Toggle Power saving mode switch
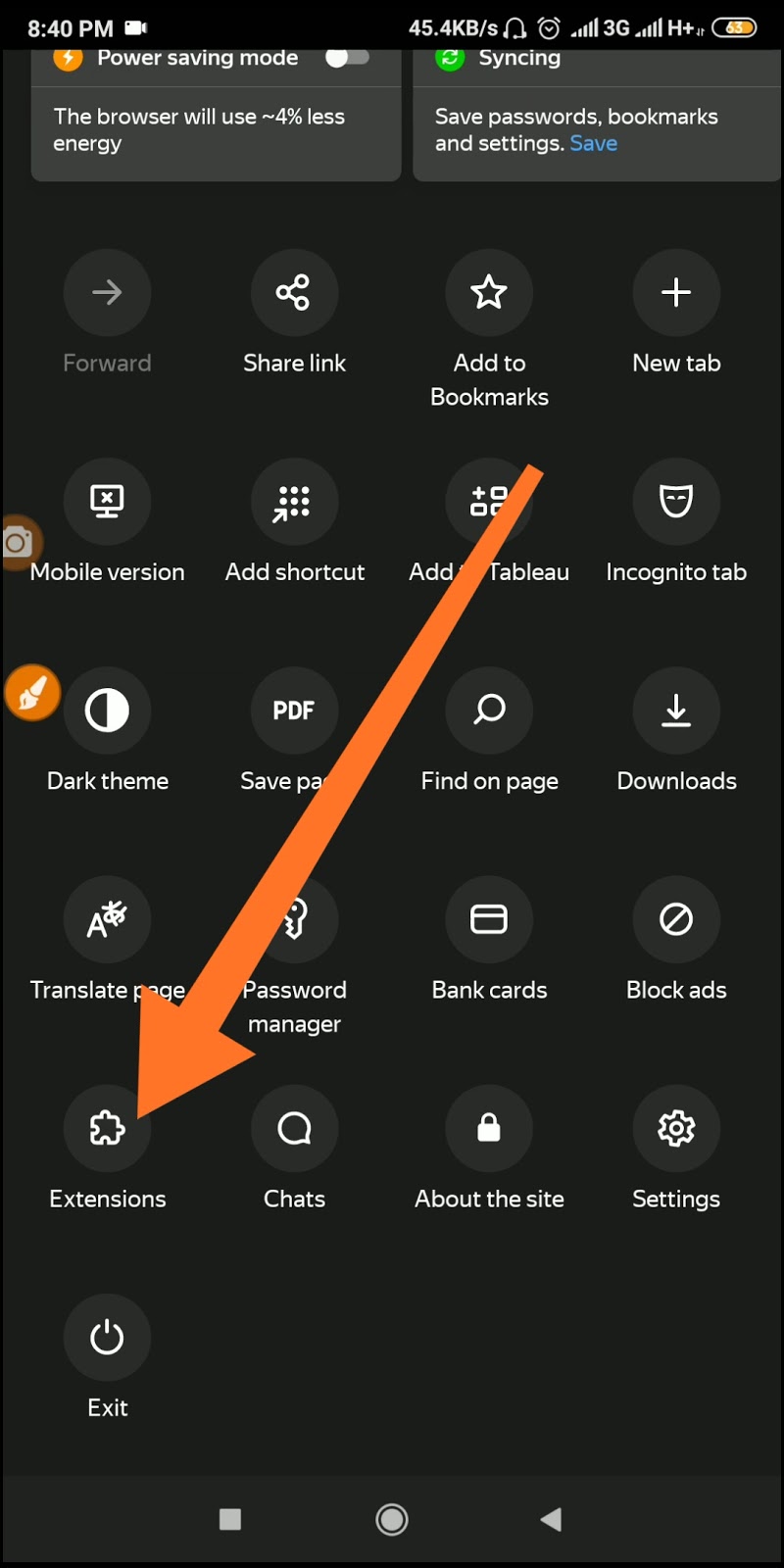Screen dimensions: 784x1568 coord(347,58)
